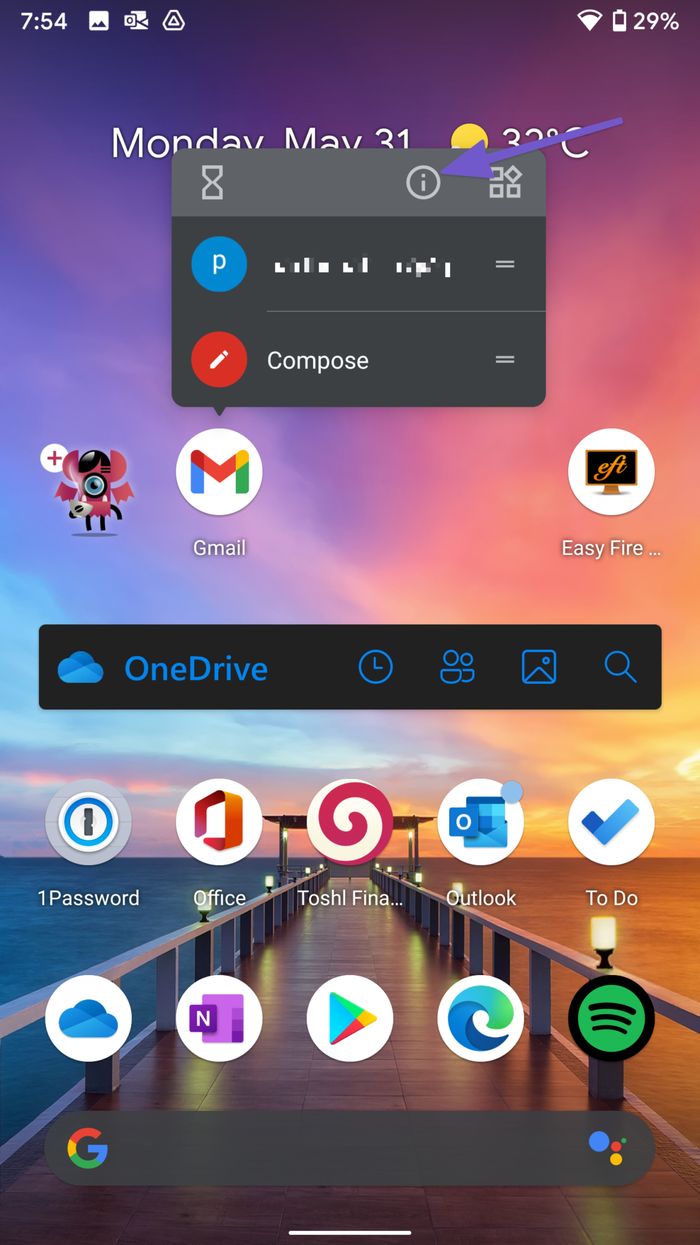The width and height of the screenshot is (700, 1245).
Task: Open the Spotify app
Action: [611, 1018]
